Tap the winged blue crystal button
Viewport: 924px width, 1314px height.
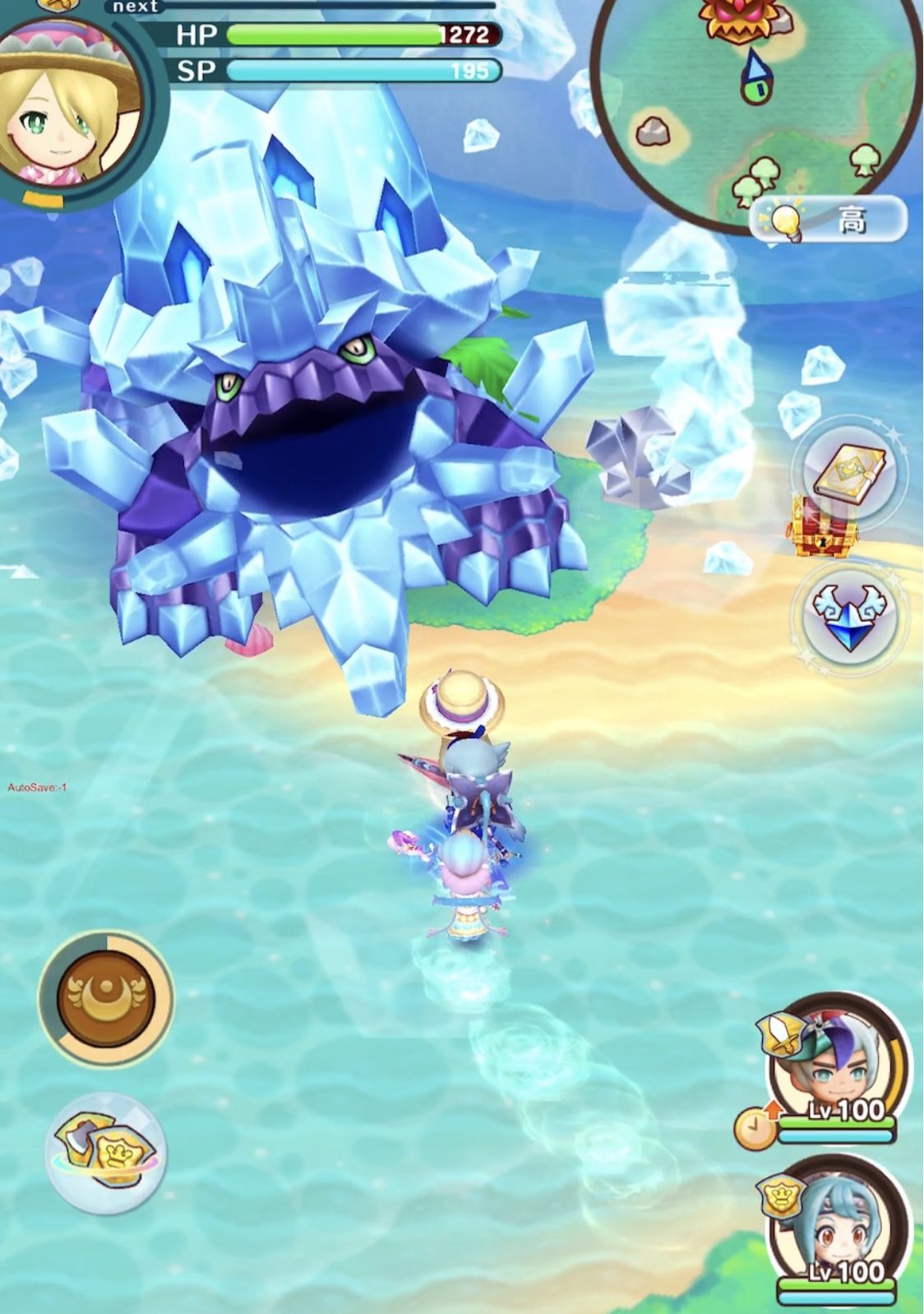tap(848, 615)
